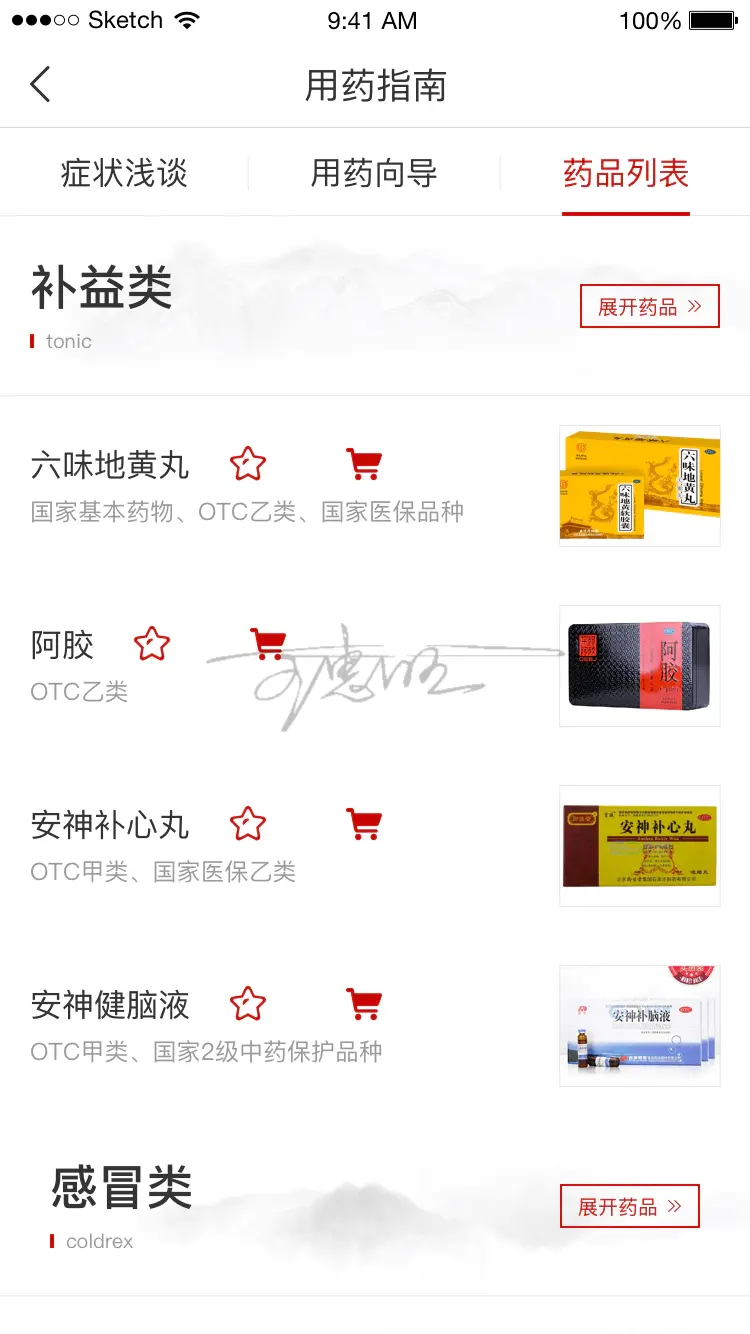
Task: Expand the 感冒类 section via 展开药品
Action: pos(630,1206)
